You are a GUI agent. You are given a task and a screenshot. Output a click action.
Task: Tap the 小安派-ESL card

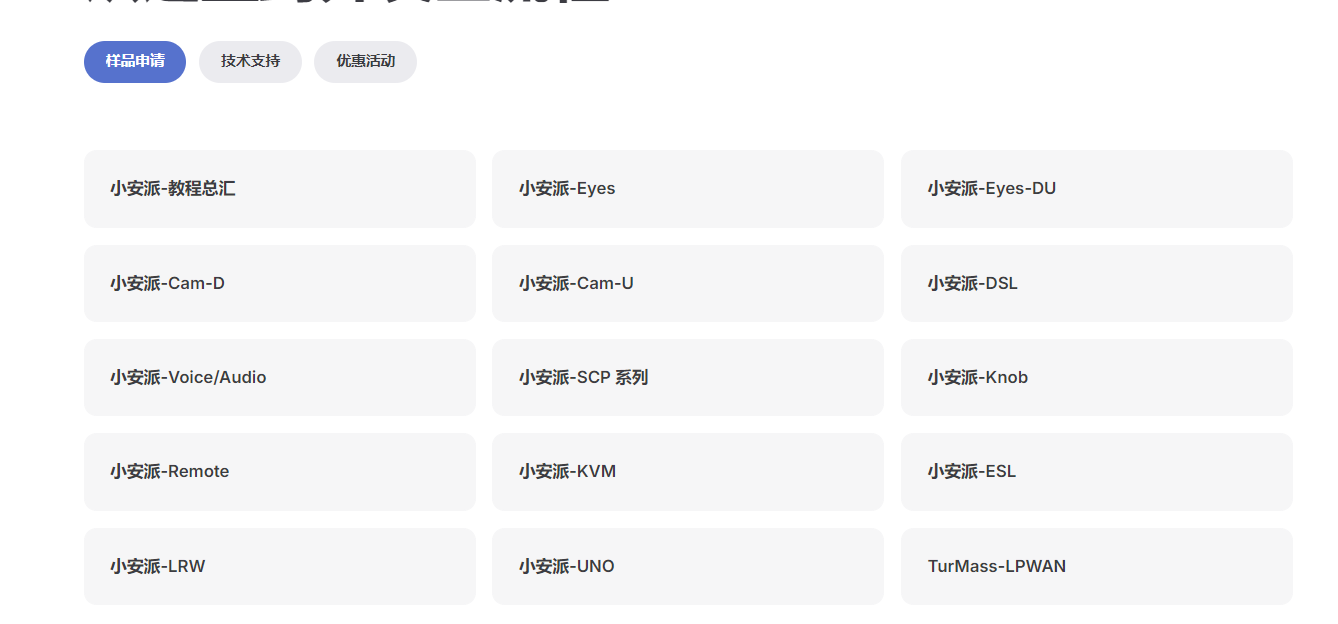[x=1096, y=472]
